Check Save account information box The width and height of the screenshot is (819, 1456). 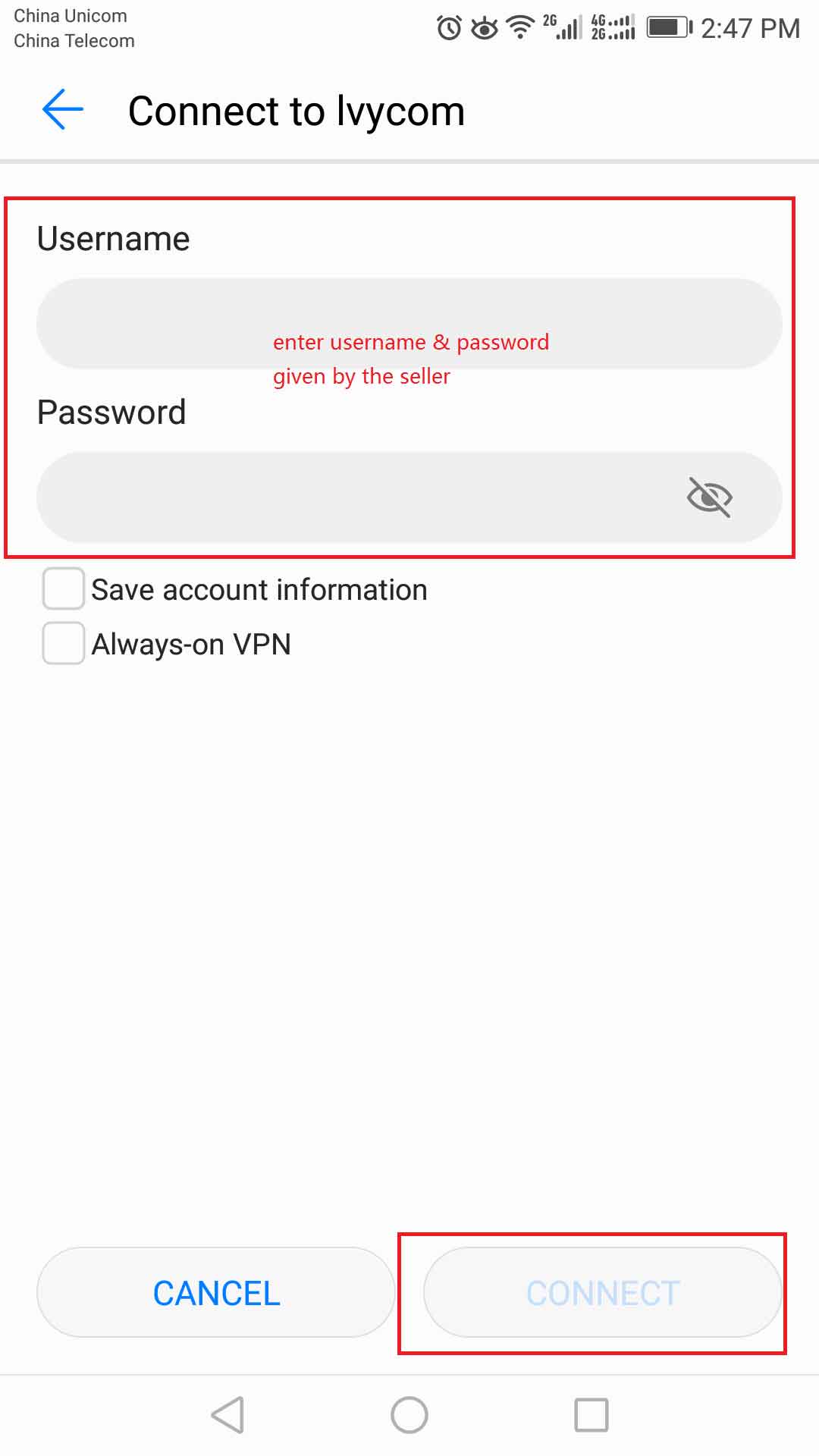[x=63, y=589]
